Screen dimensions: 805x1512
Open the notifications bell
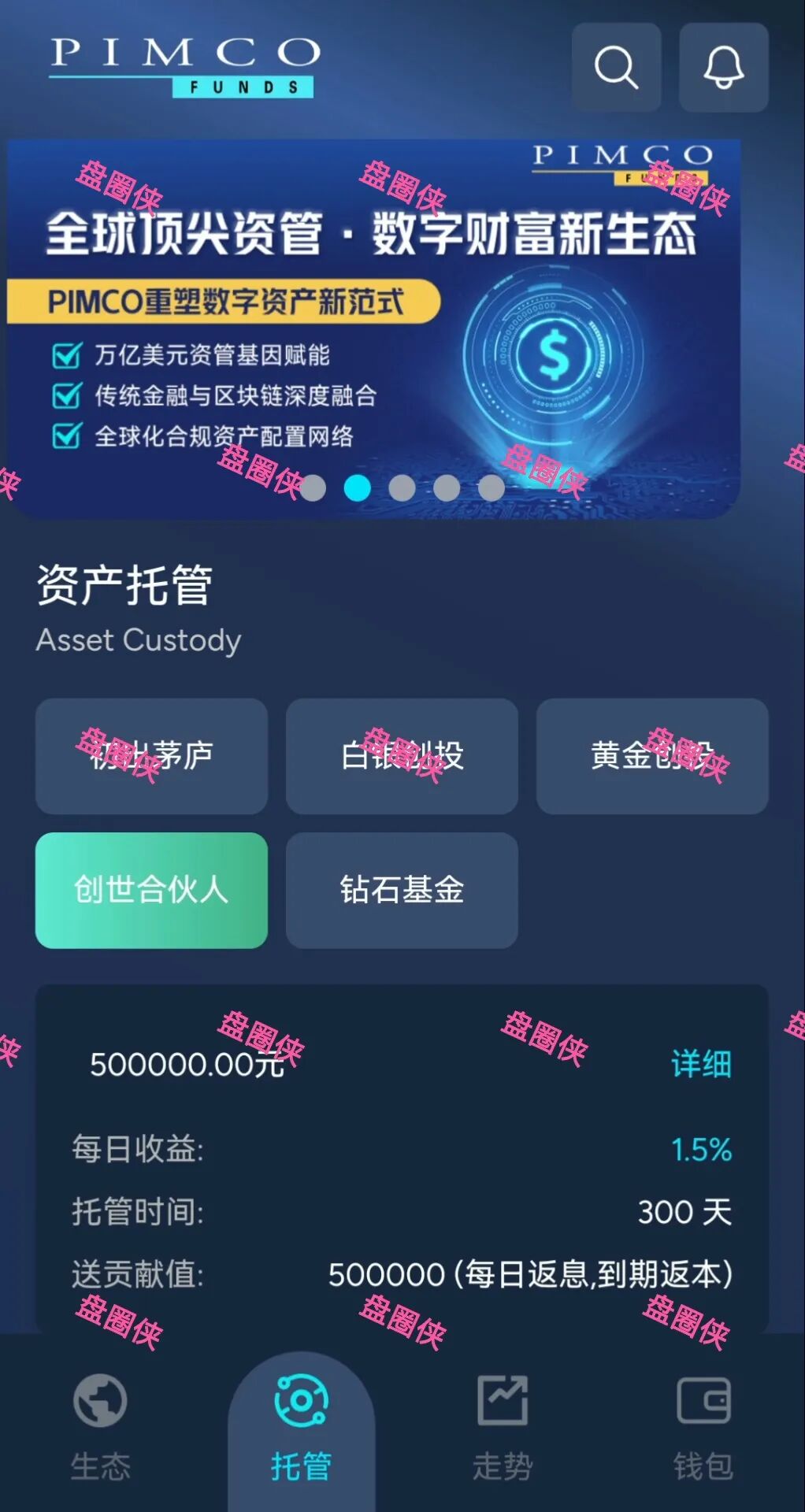pos(723,68)
